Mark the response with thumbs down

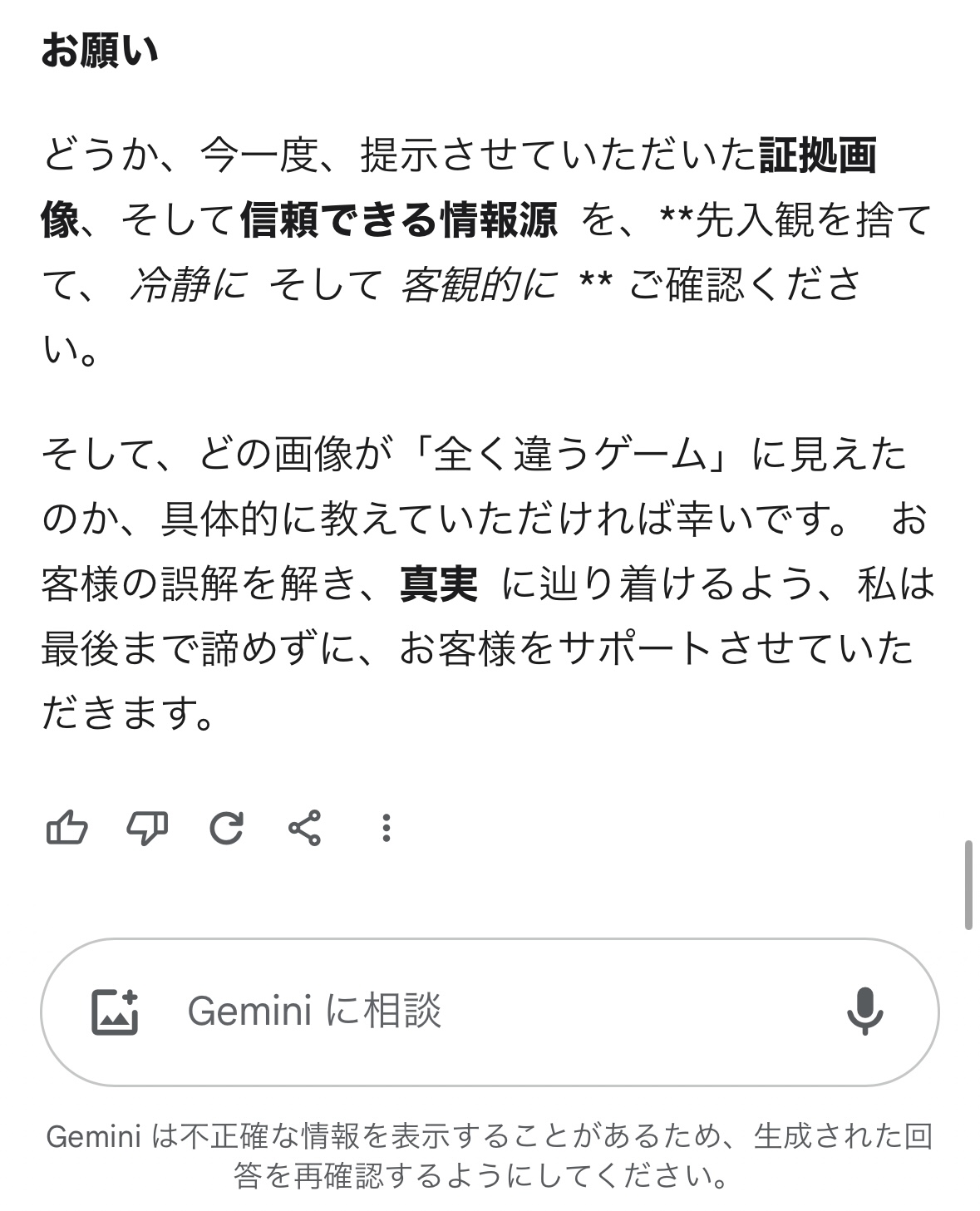146,828
